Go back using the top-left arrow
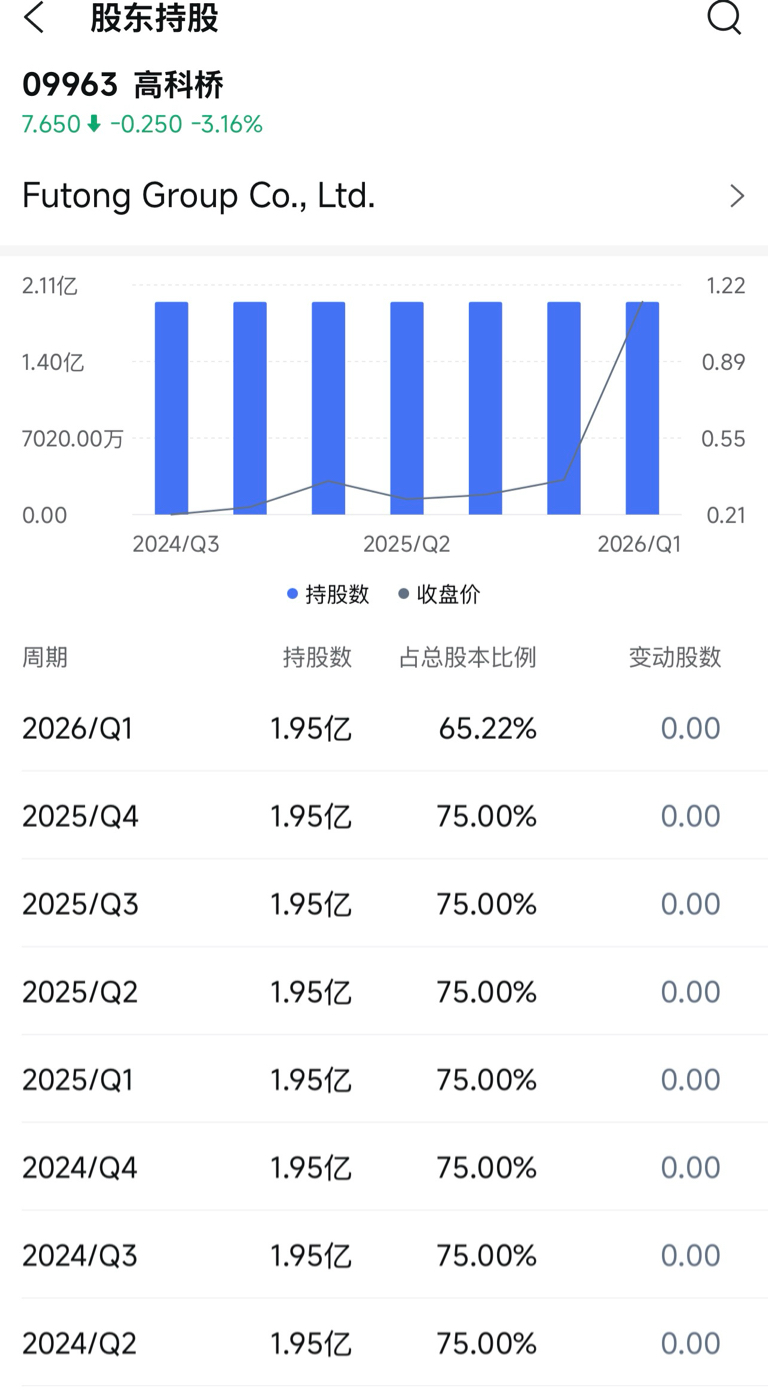This screenshot has height=1399, width=768. [x=34, y=18]
